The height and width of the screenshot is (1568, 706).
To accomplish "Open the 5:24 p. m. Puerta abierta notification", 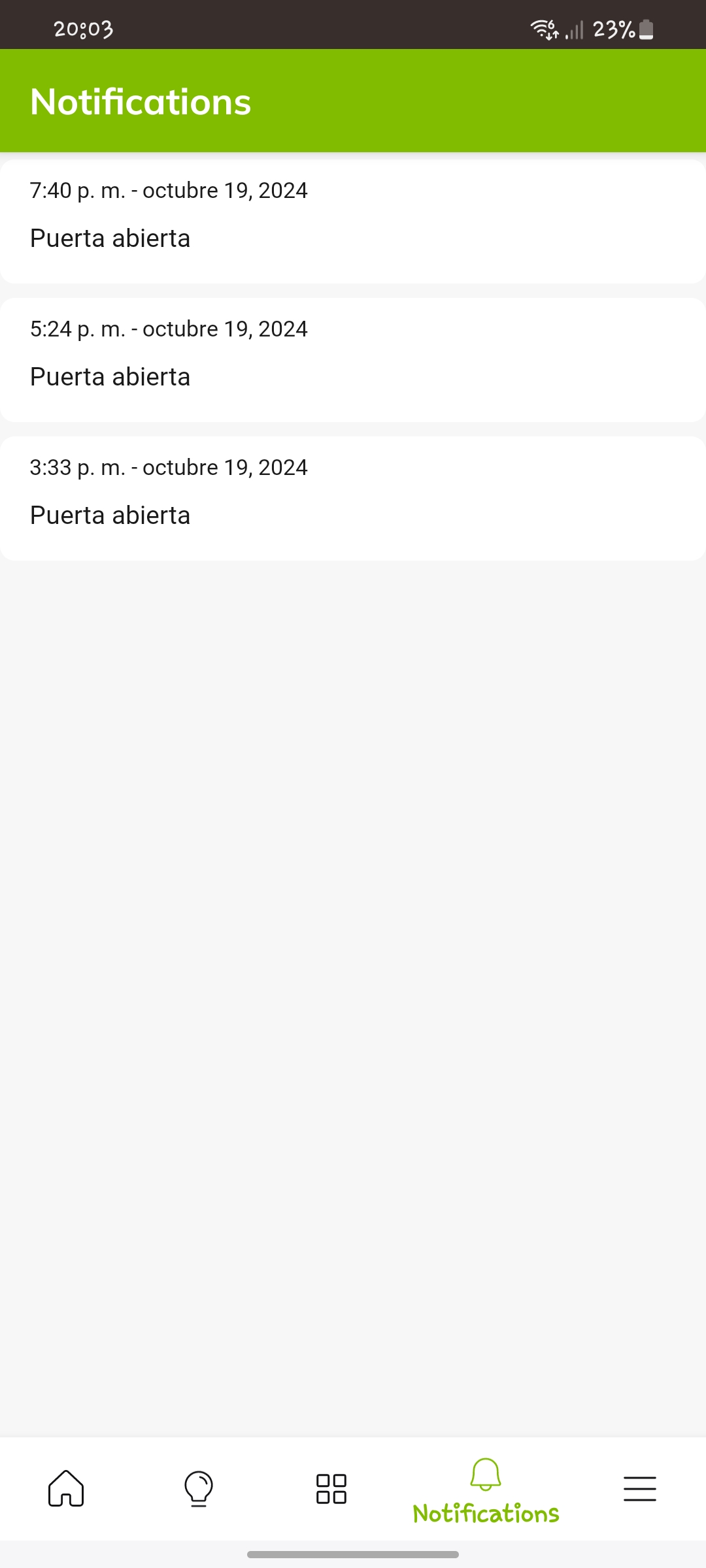I will click(x=353, y=360).
